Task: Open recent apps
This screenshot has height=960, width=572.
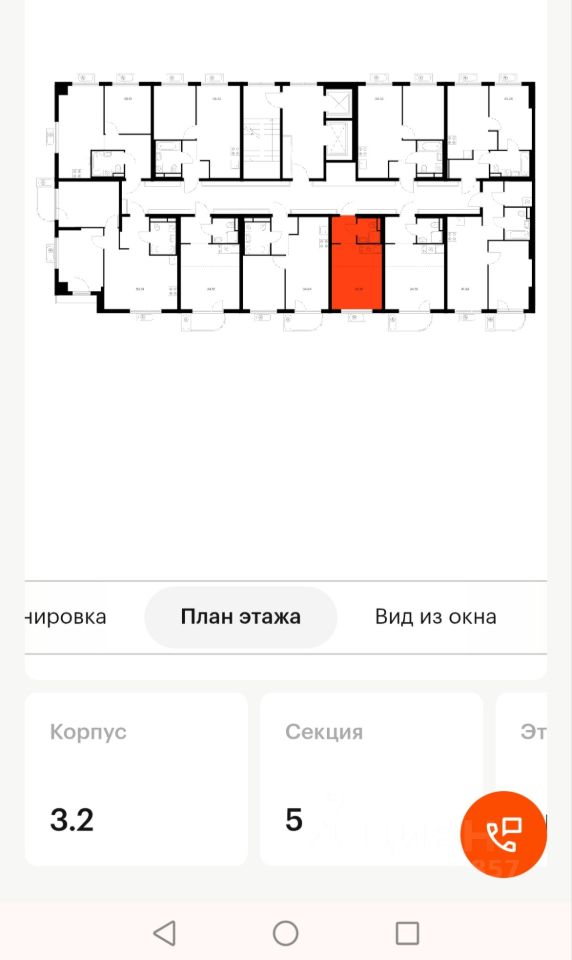Action: coord(407,933)
